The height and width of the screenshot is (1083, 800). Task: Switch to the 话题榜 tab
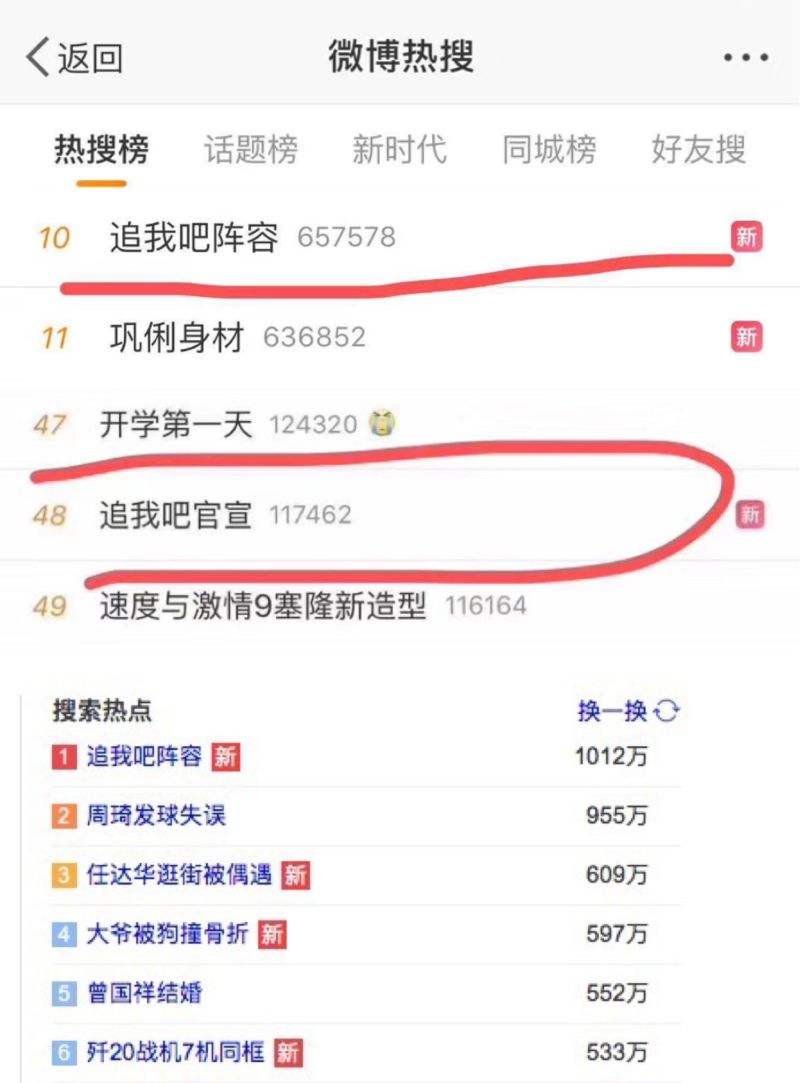[251, 151]
